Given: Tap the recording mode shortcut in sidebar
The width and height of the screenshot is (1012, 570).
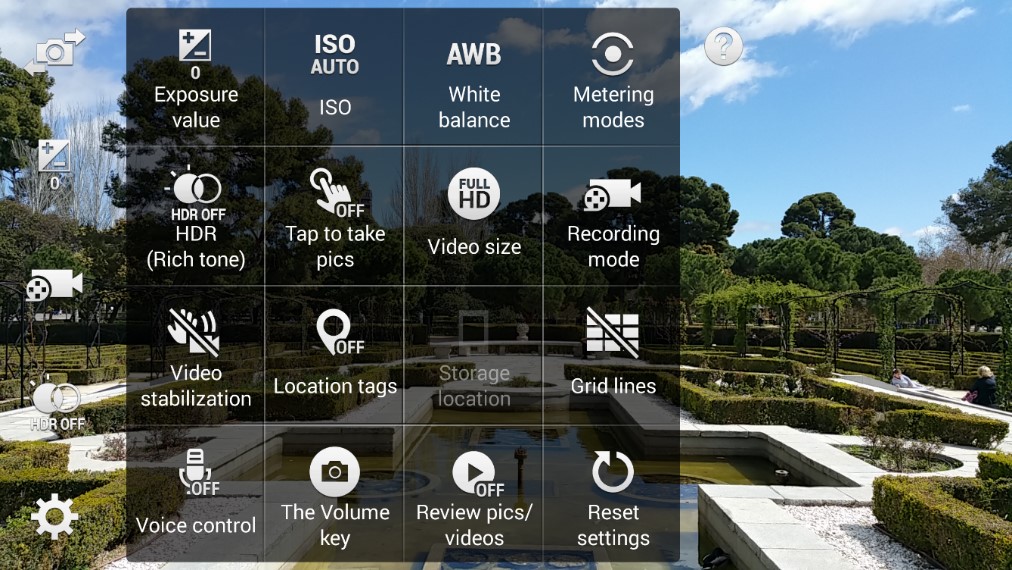Looking at the screenshot, I should (x=54, y=285).
